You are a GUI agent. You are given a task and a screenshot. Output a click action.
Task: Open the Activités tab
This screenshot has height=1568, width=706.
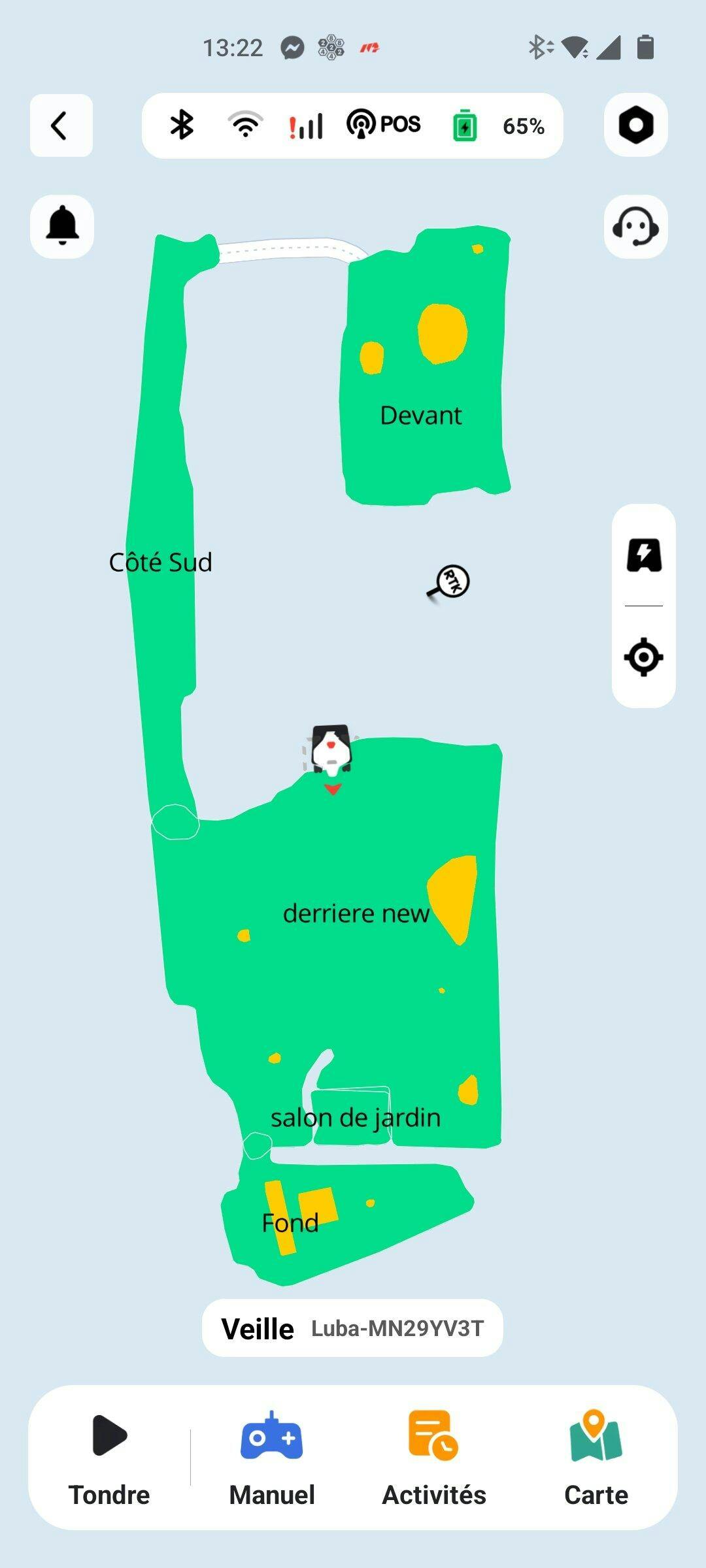click(433, 1458)
